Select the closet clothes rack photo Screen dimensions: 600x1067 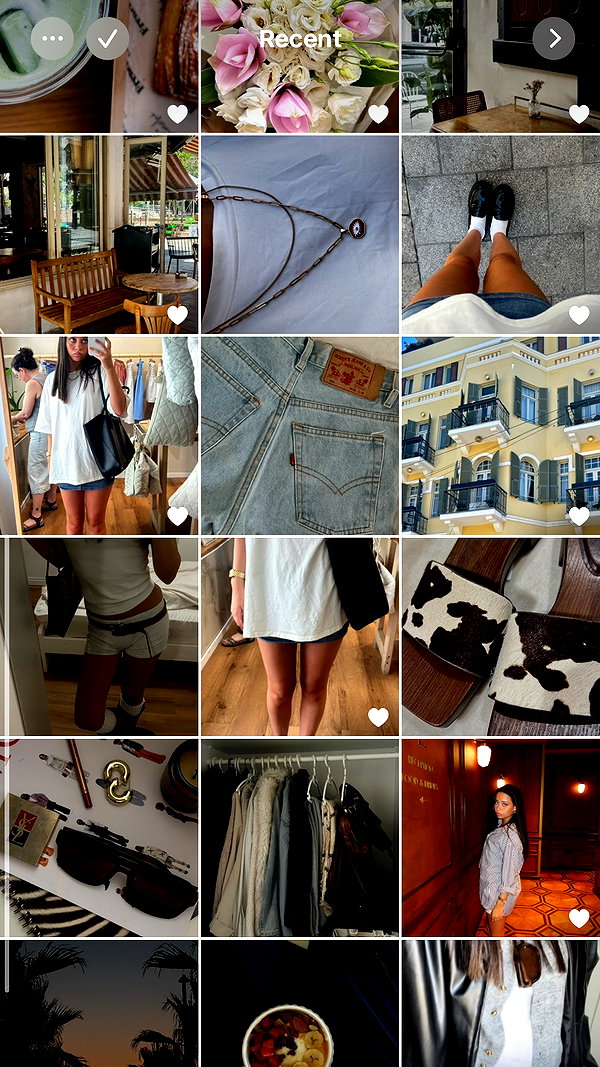pyautogui.click(x=300, y=838)
